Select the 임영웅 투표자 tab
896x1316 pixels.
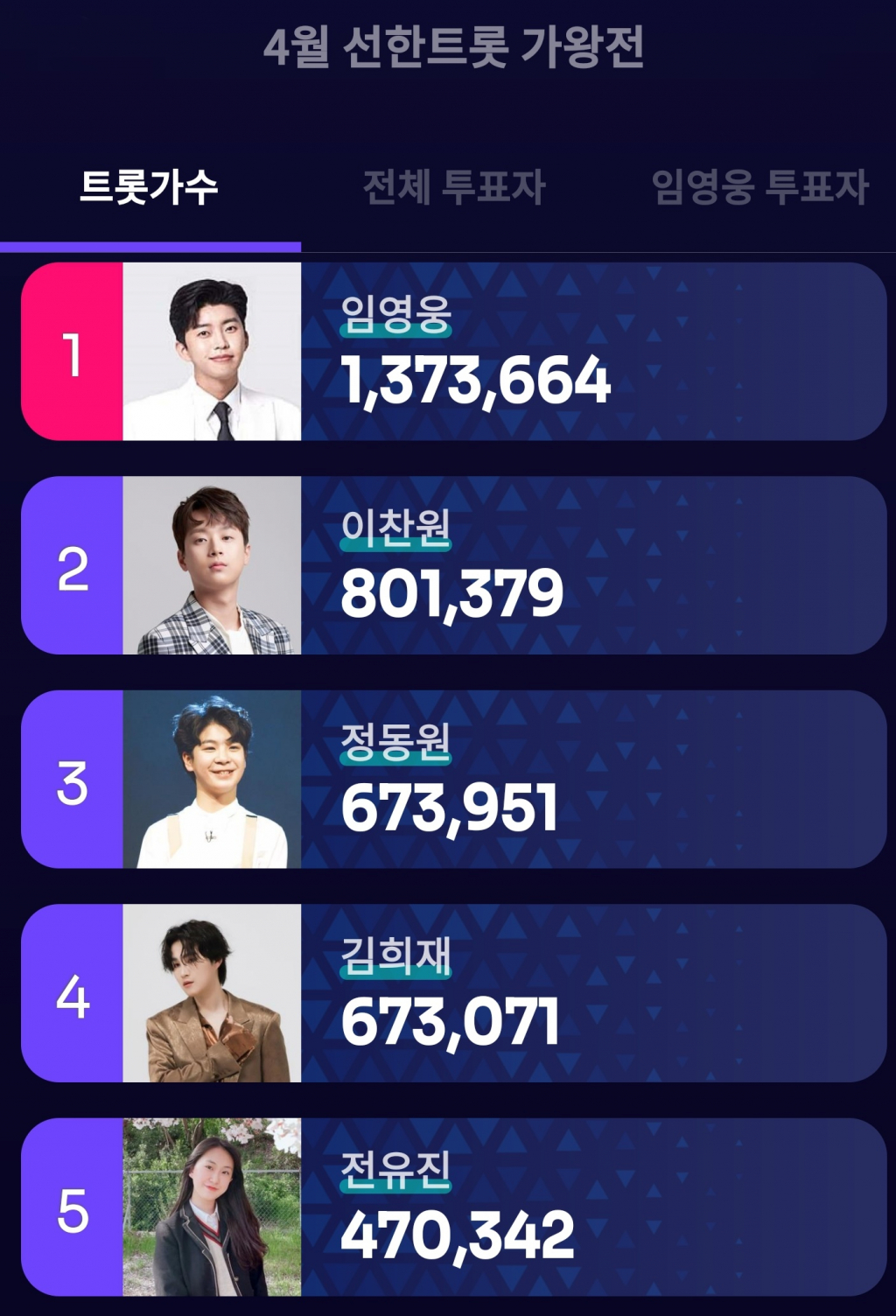pos(759,187)
